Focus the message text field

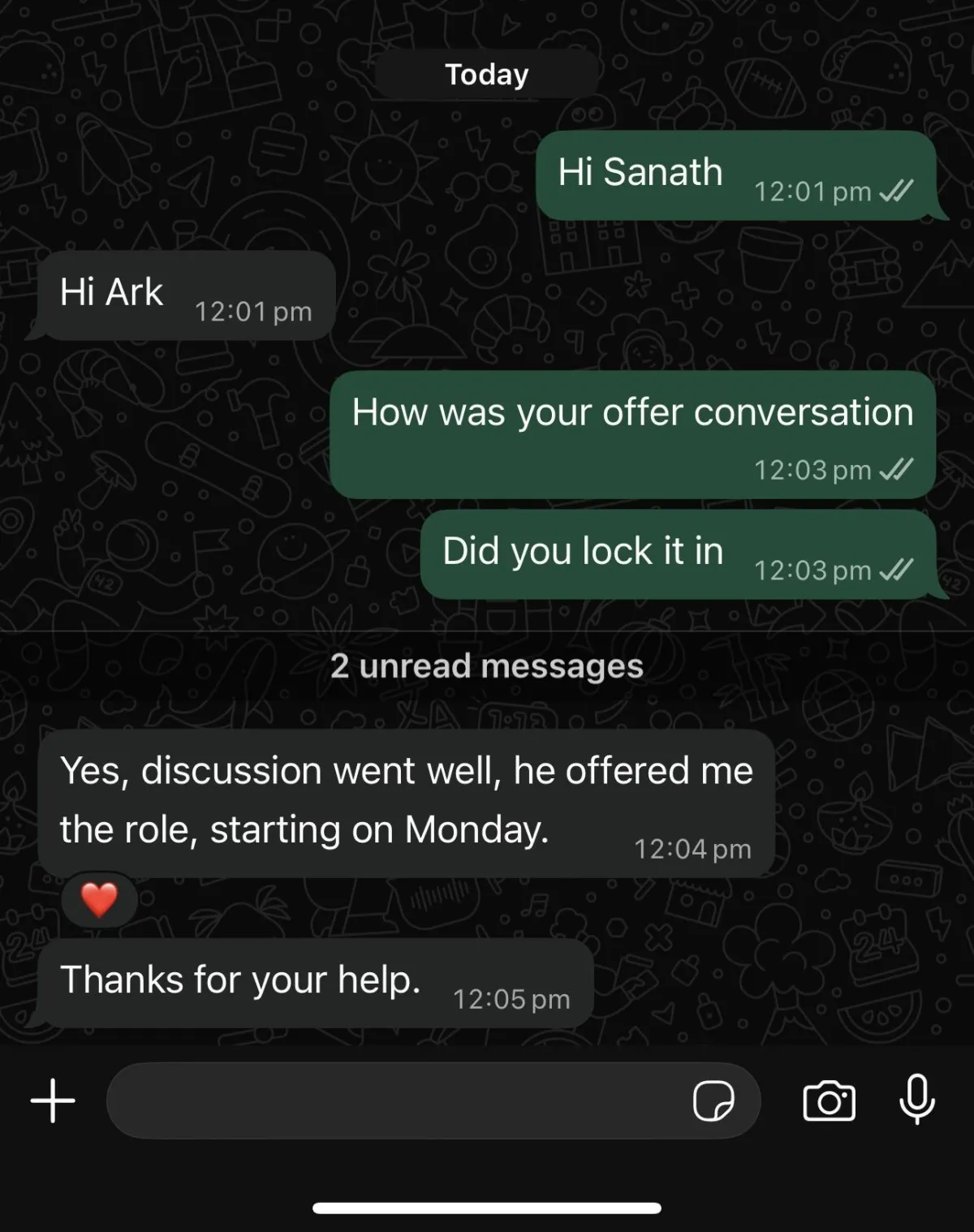[390, 1101]
